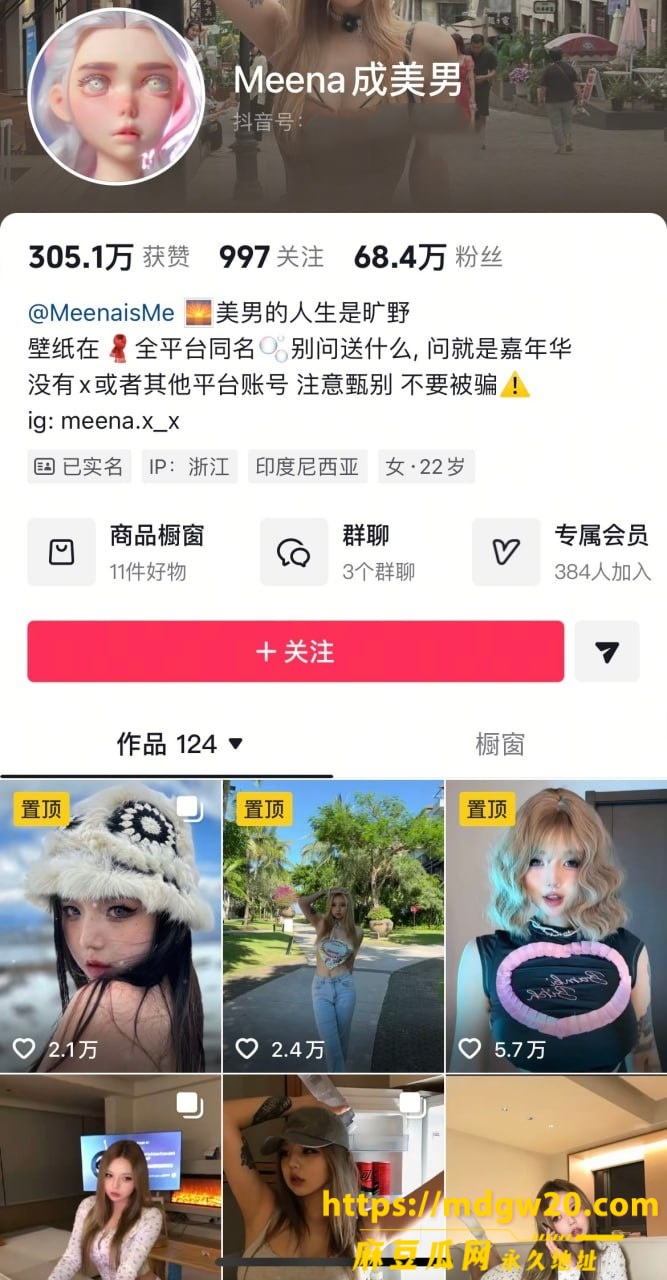Open the video showing a TV fireplace
Viewport: 667px width, 1280px height.
110,1178
